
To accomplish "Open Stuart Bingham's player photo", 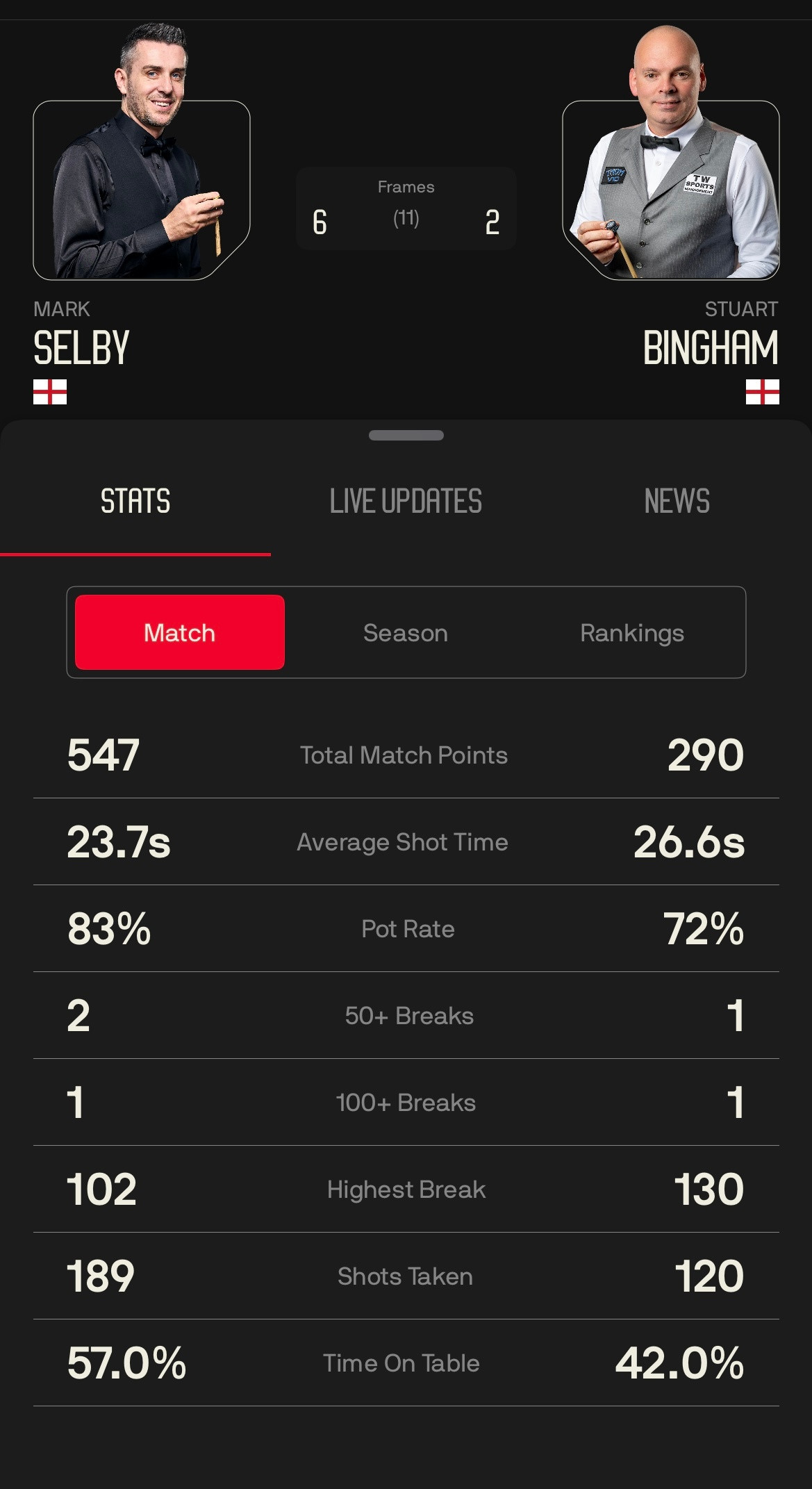I will pos(670,153).
